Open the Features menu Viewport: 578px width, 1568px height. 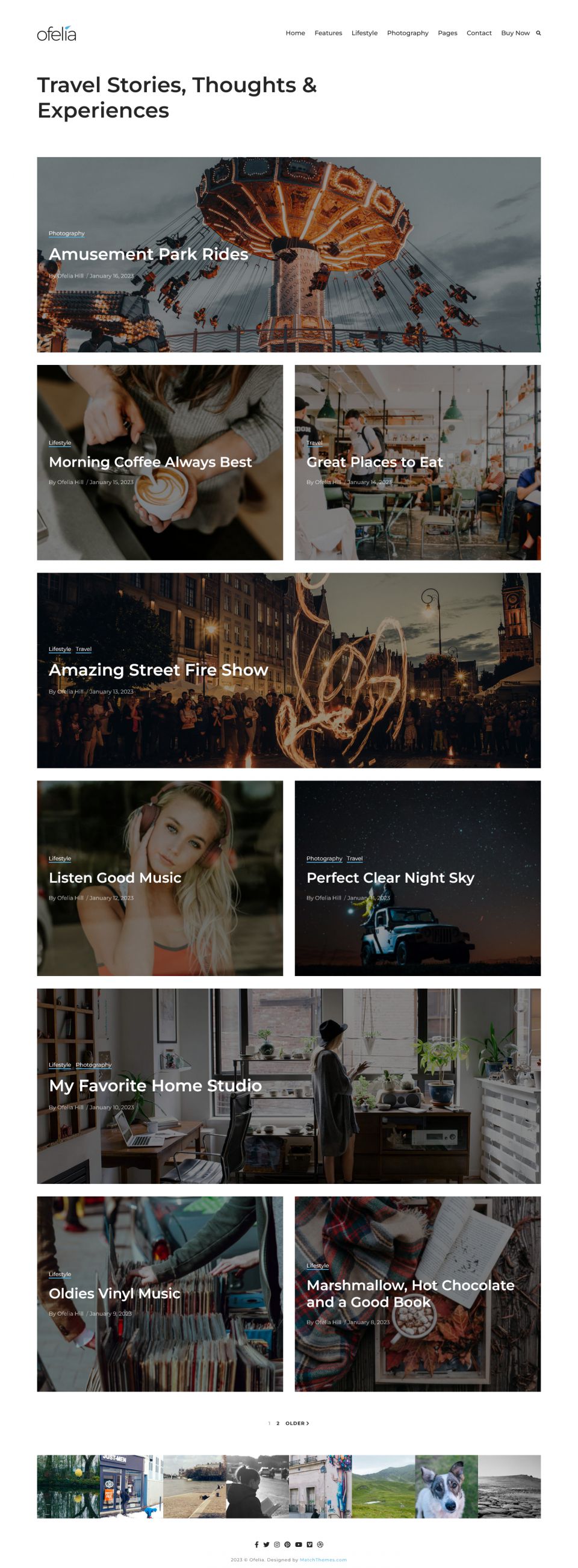click(x=328, y=33)
